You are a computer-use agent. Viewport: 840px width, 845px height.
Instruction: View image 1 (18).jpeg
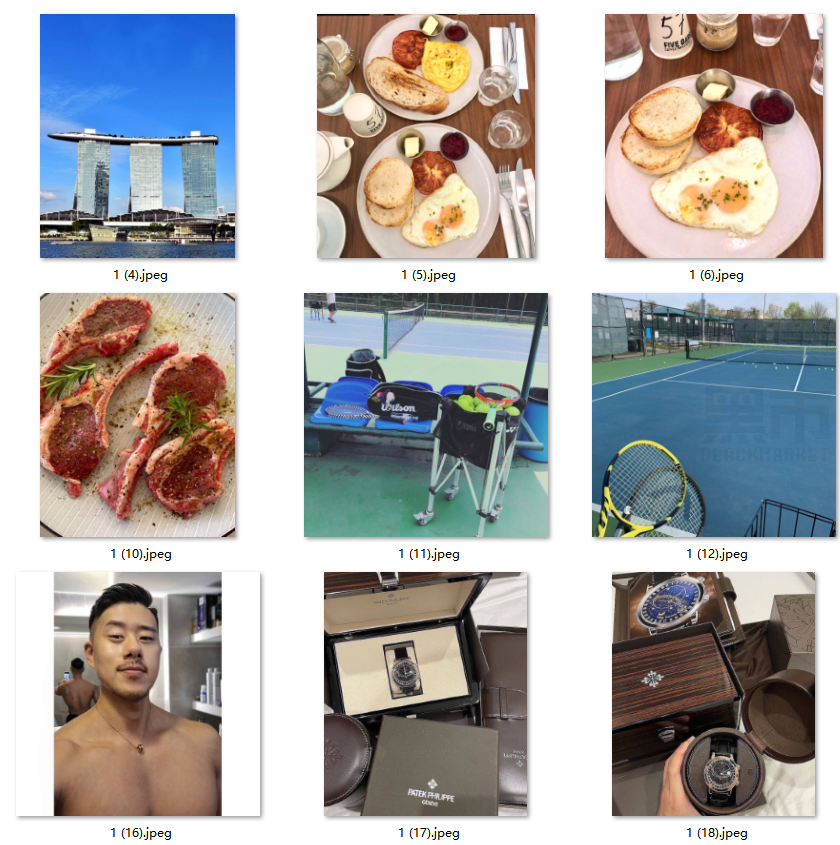point(713,694)
